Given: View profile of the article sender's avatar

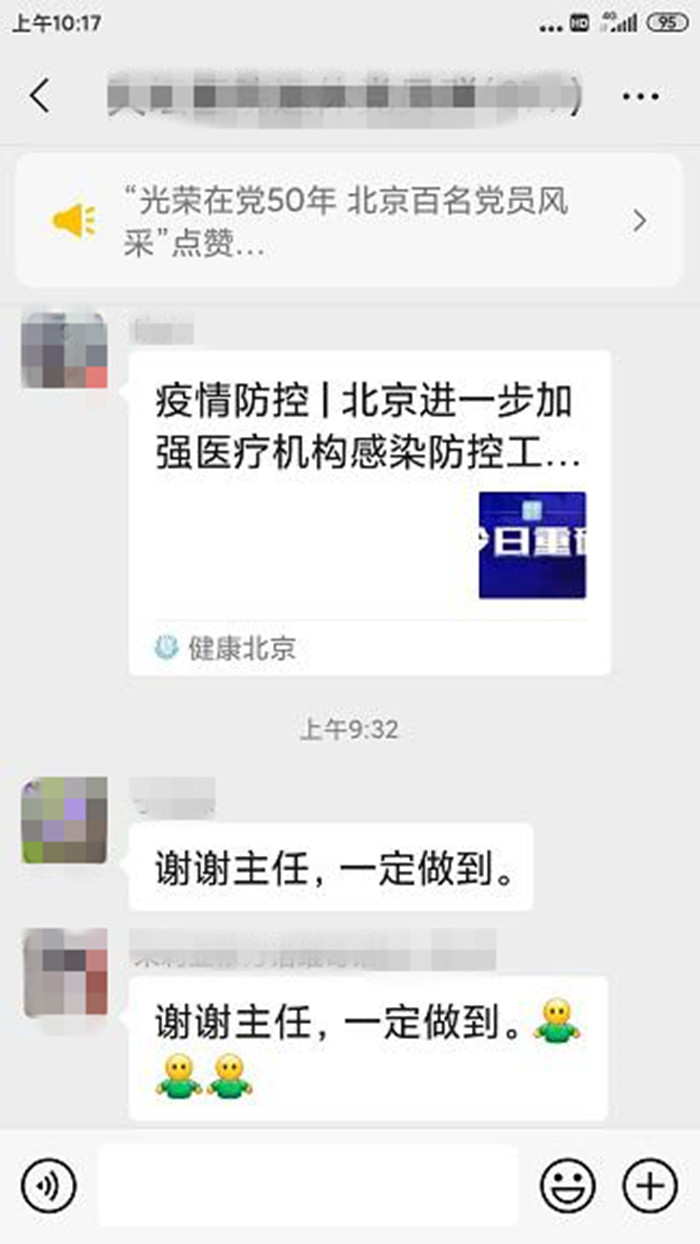Looking at the screenshot, I should point(64,349).
